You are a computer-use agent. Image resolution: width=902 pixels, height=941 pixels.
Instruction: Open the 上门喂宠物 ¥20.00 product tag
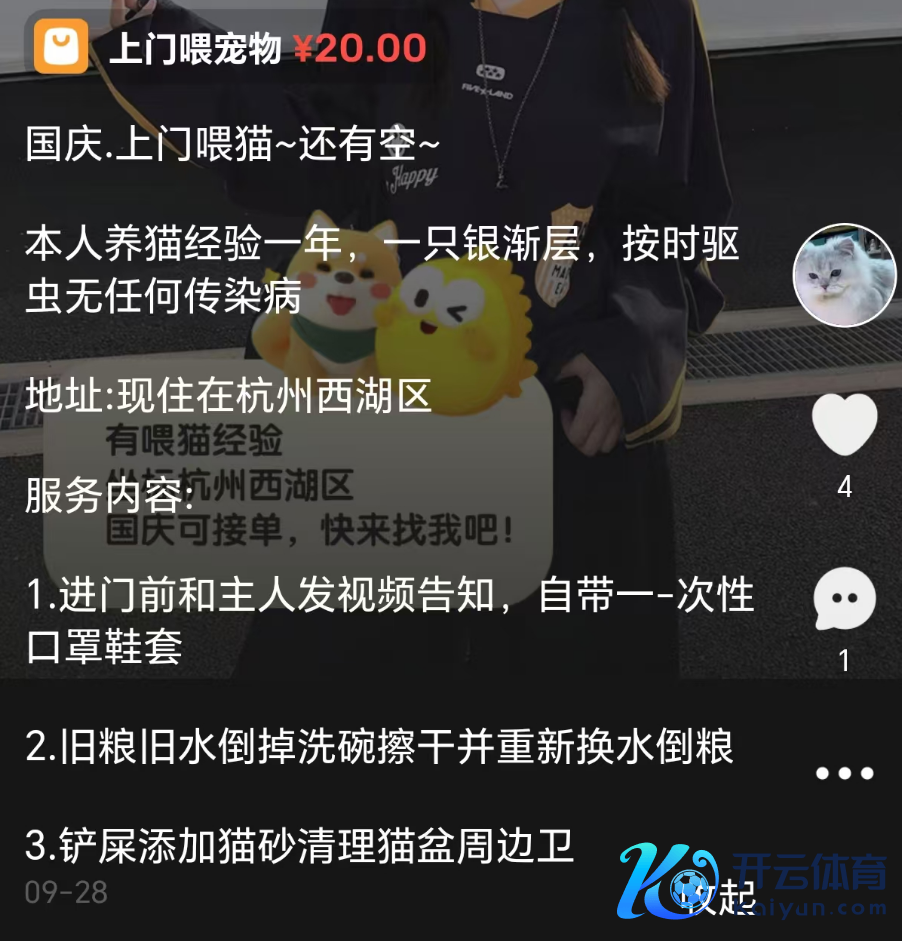click(x=232, y=47)
